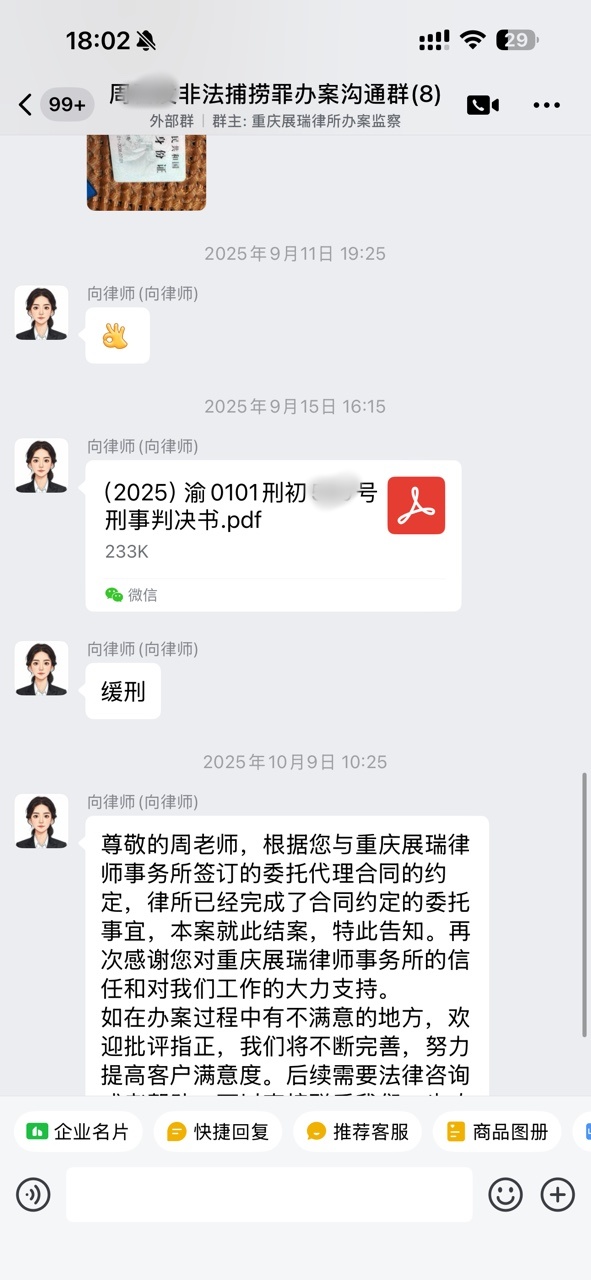The width and height of the screenshot is (591, 1280).
Task: Tap 向律师's avatar beside the 缓刑 message
Action: pos(42,669)
